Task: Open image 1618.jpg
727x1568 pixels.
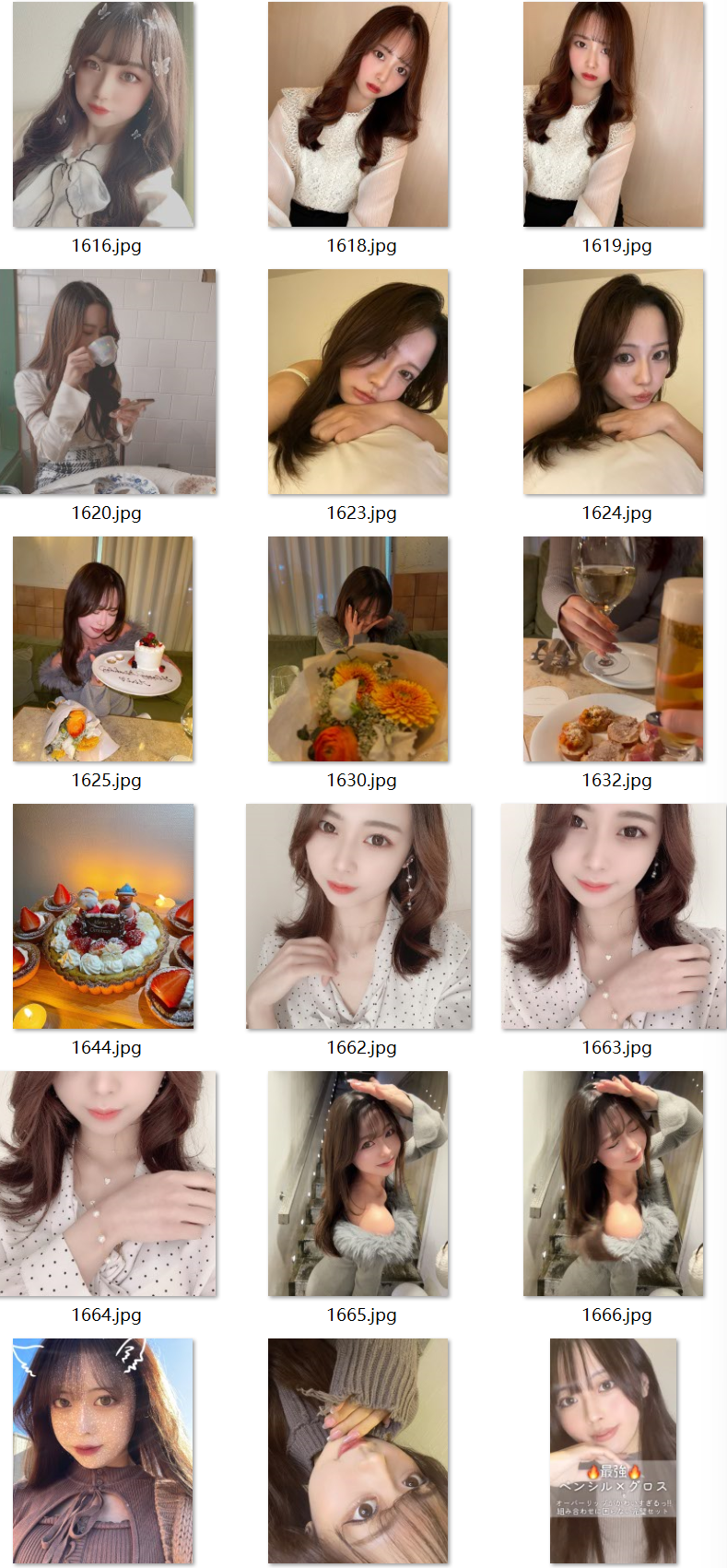Action: tap(358, 114)
